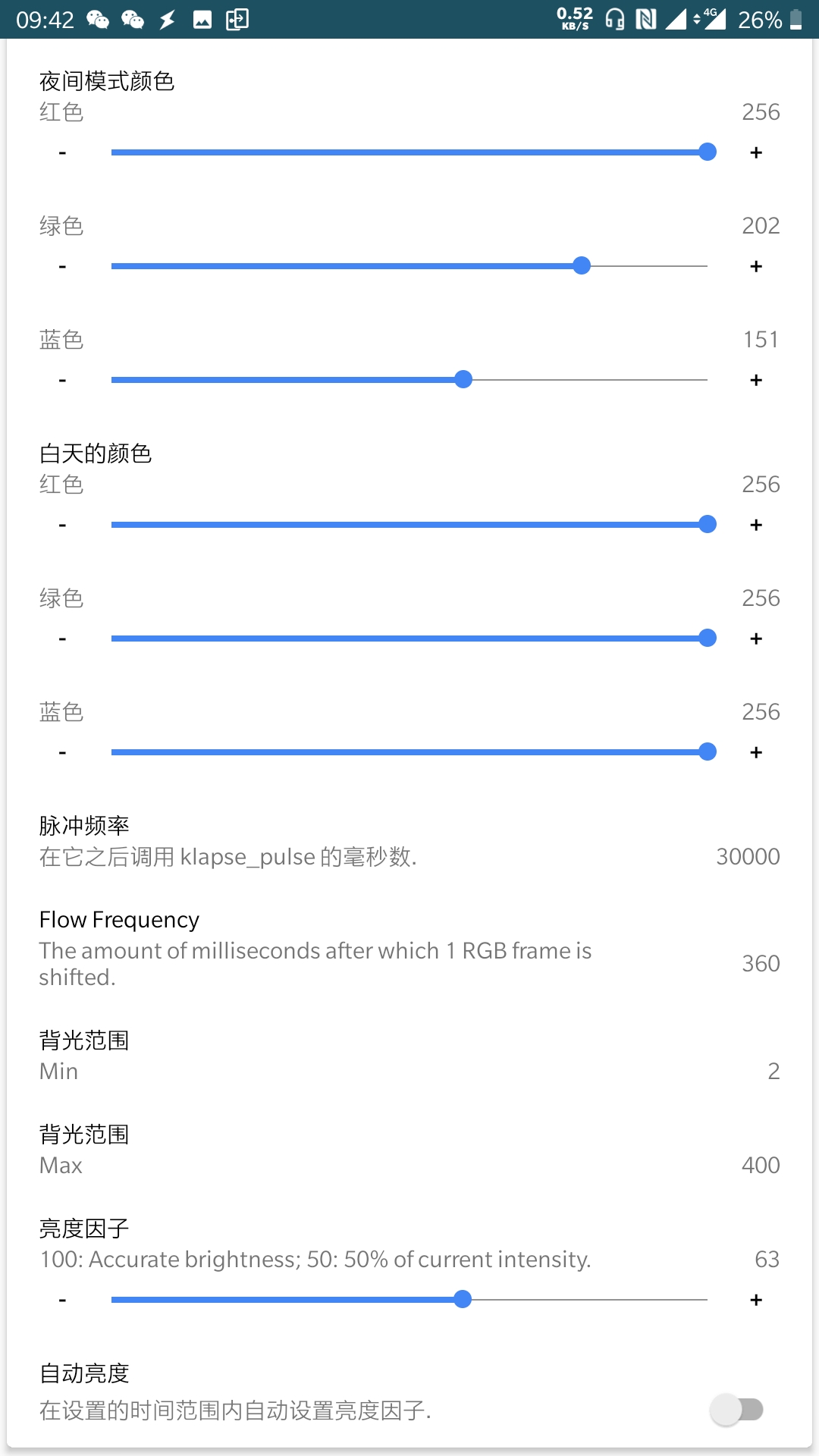Screen dimensions: 819x1456
Task: Decrease the 亮度因子 brightness factor with minus
Action: click(62, 1300)
